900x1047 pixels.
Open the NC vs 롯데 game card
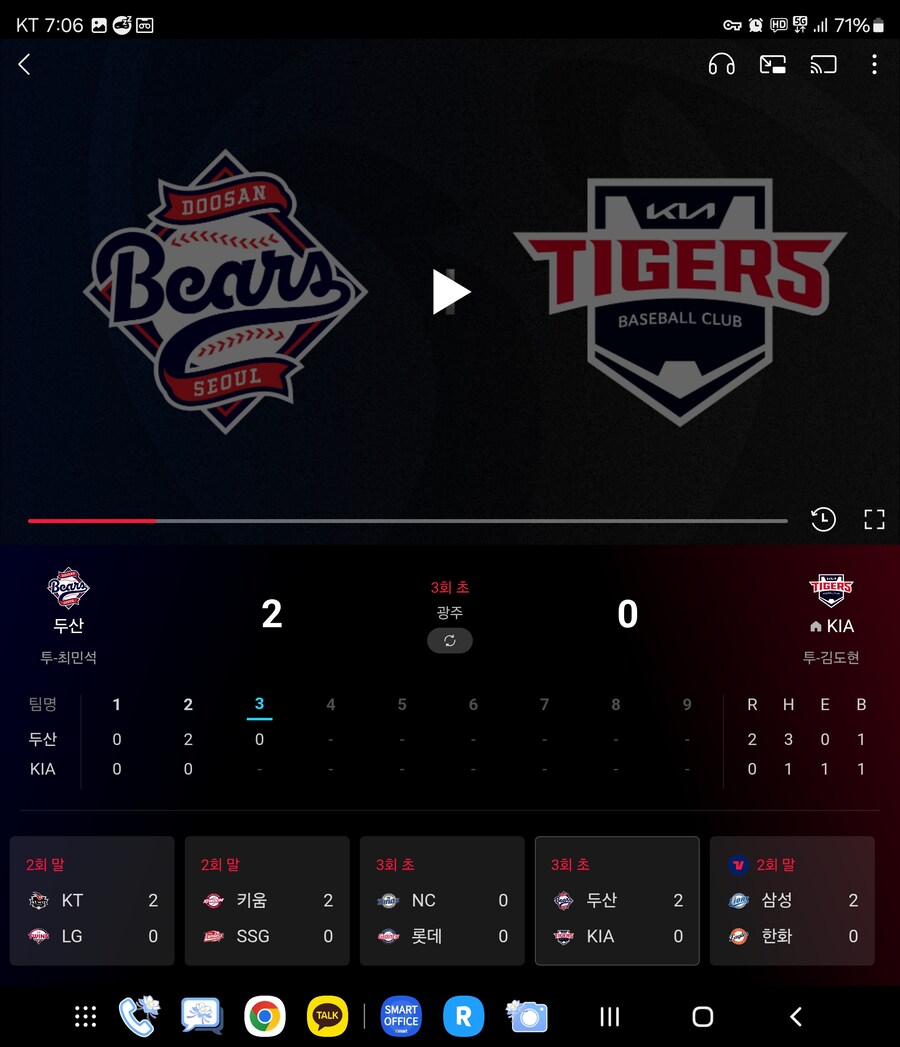pos(442,901)
